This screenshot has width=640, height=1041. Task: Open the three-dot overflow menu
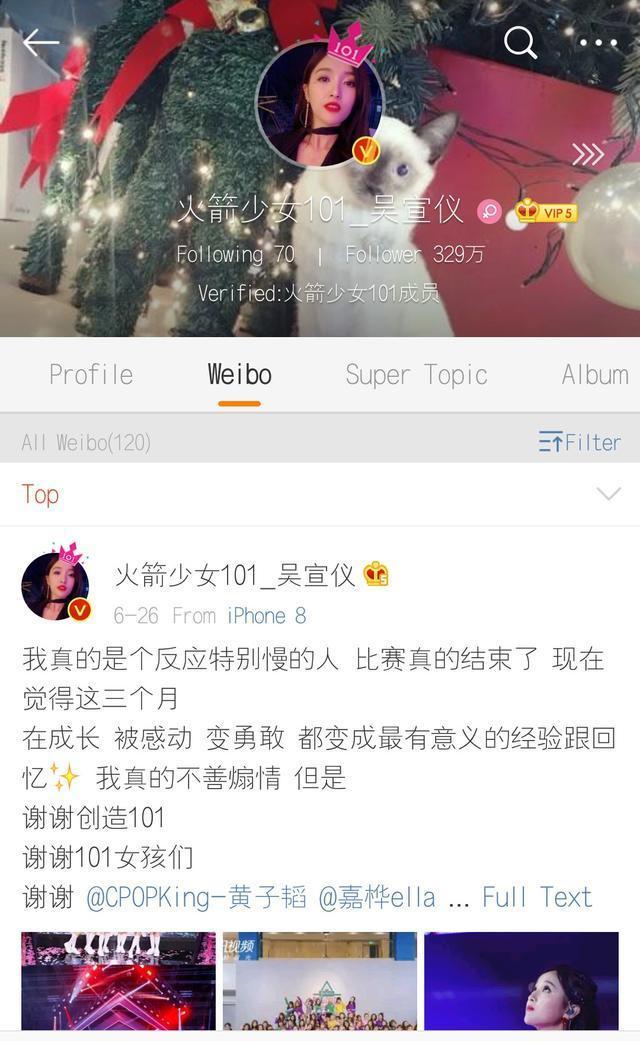pos(598,43)
